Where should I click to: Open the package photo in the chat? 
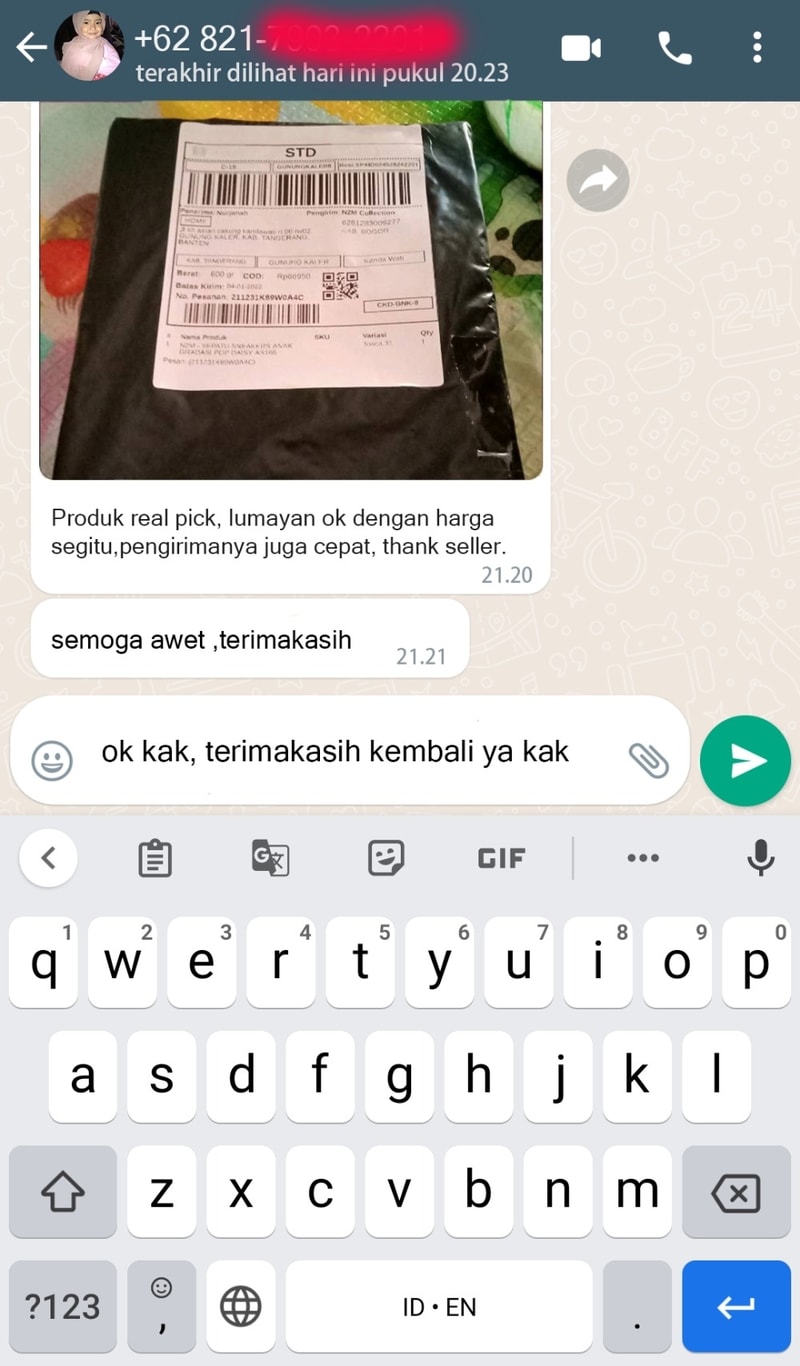[290, 290]
